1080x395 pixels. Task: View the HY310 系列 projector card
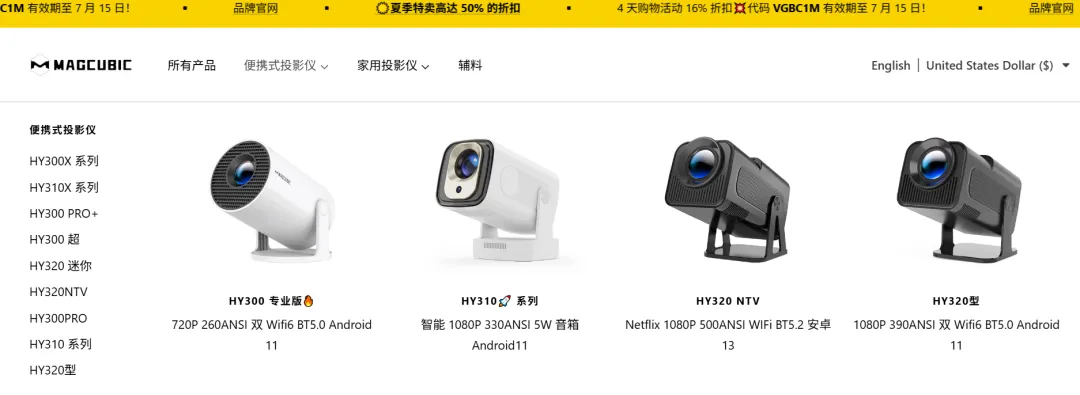(x=499, y=245)
